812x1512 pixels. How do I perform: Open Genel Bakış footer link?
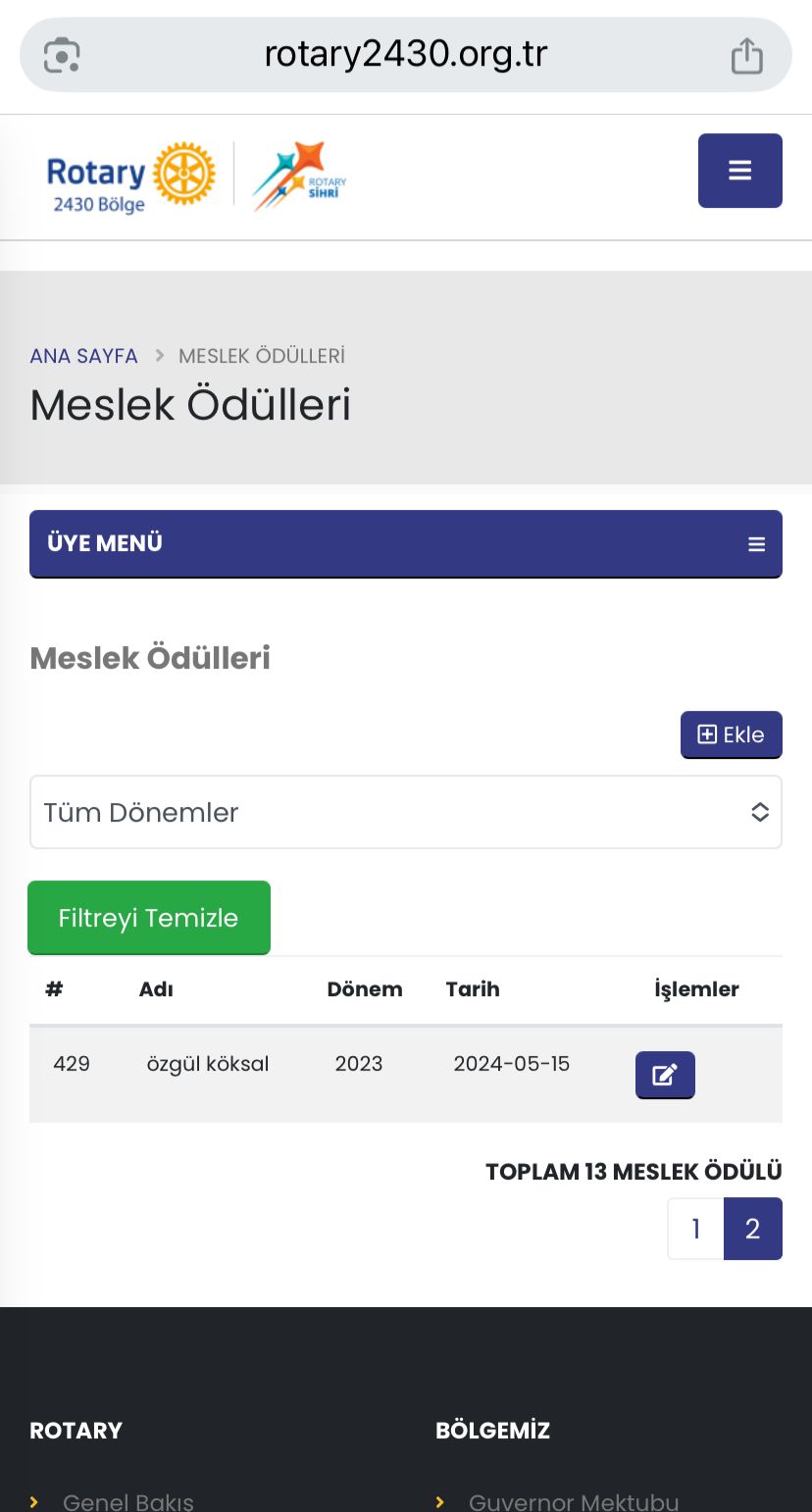128,1501
